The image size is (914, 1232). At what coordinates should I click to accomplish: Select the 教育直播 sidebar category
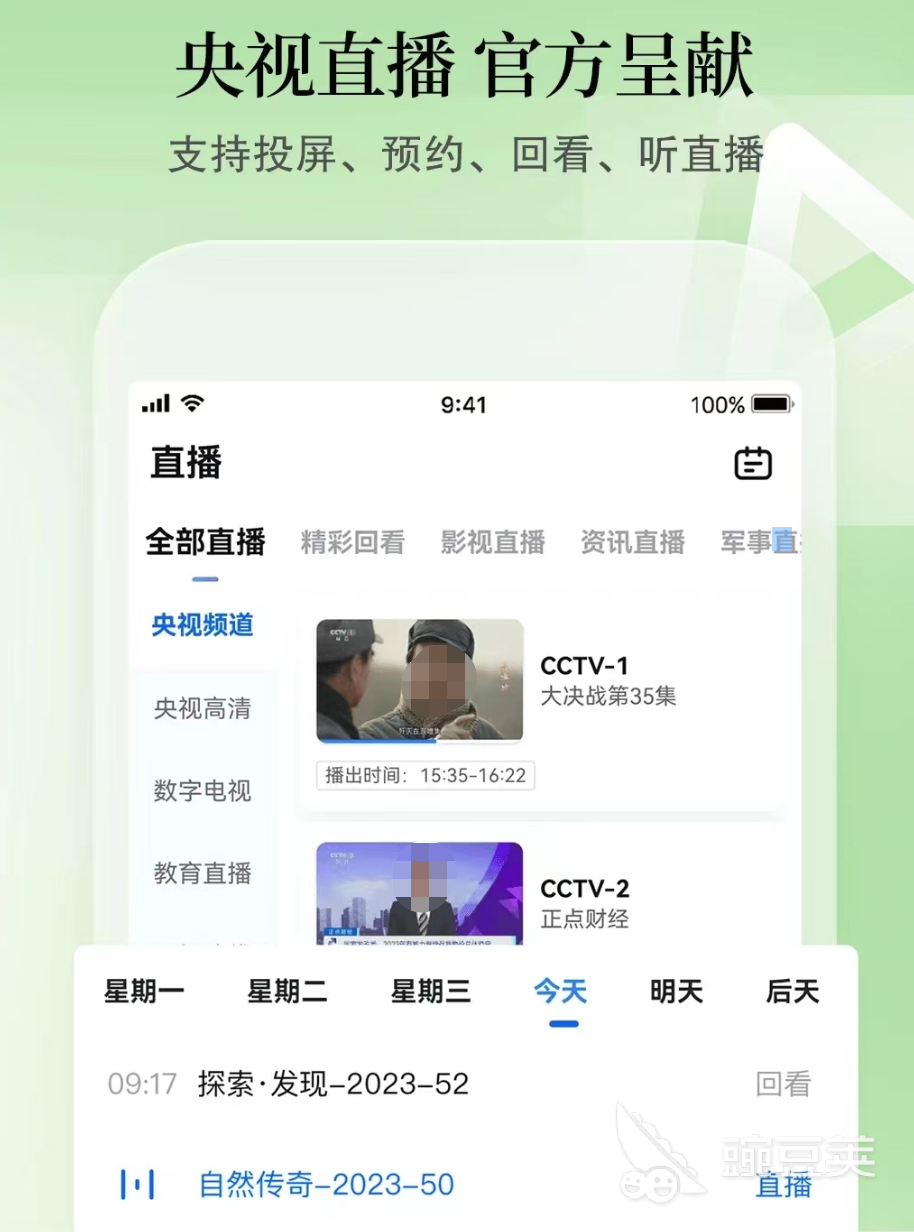click(x=201, y=873)
